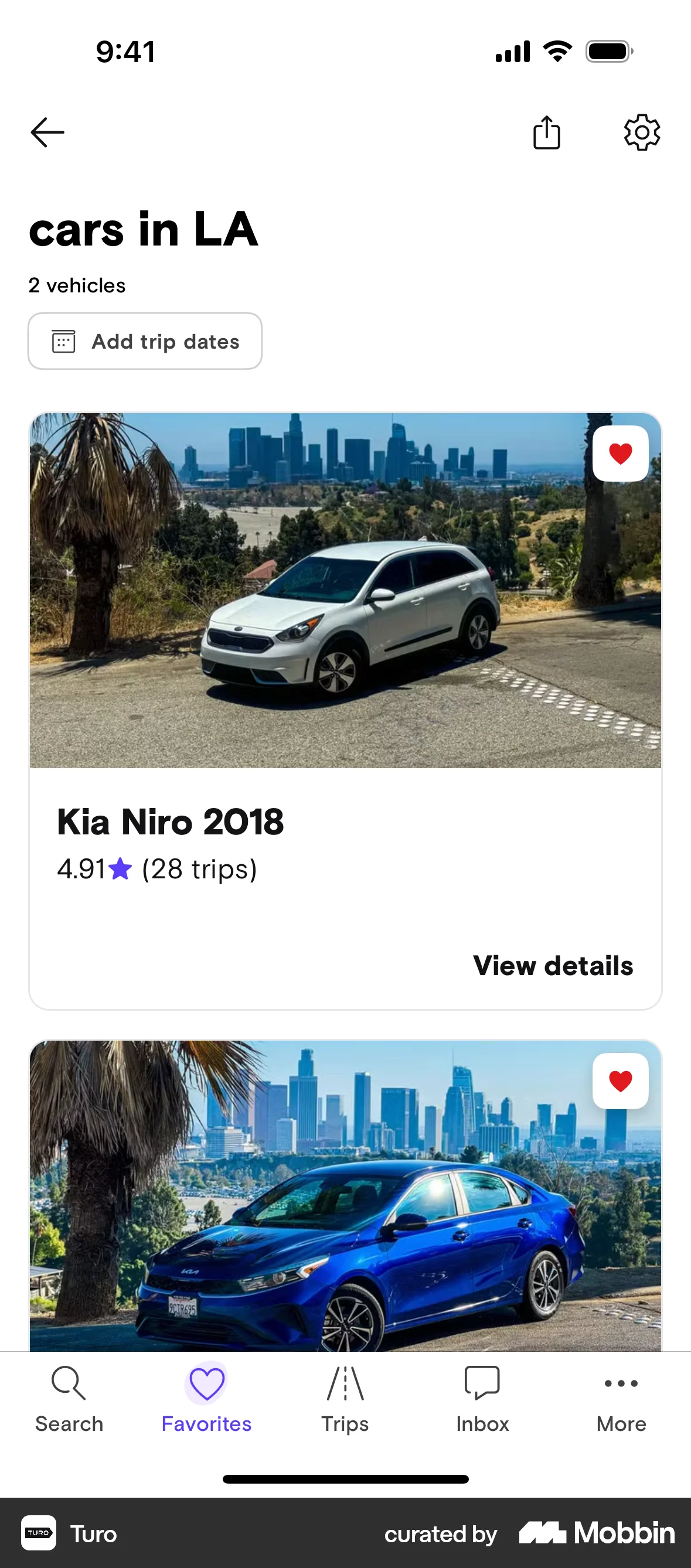Unfavorite the Kia Niro 2018

621,453
